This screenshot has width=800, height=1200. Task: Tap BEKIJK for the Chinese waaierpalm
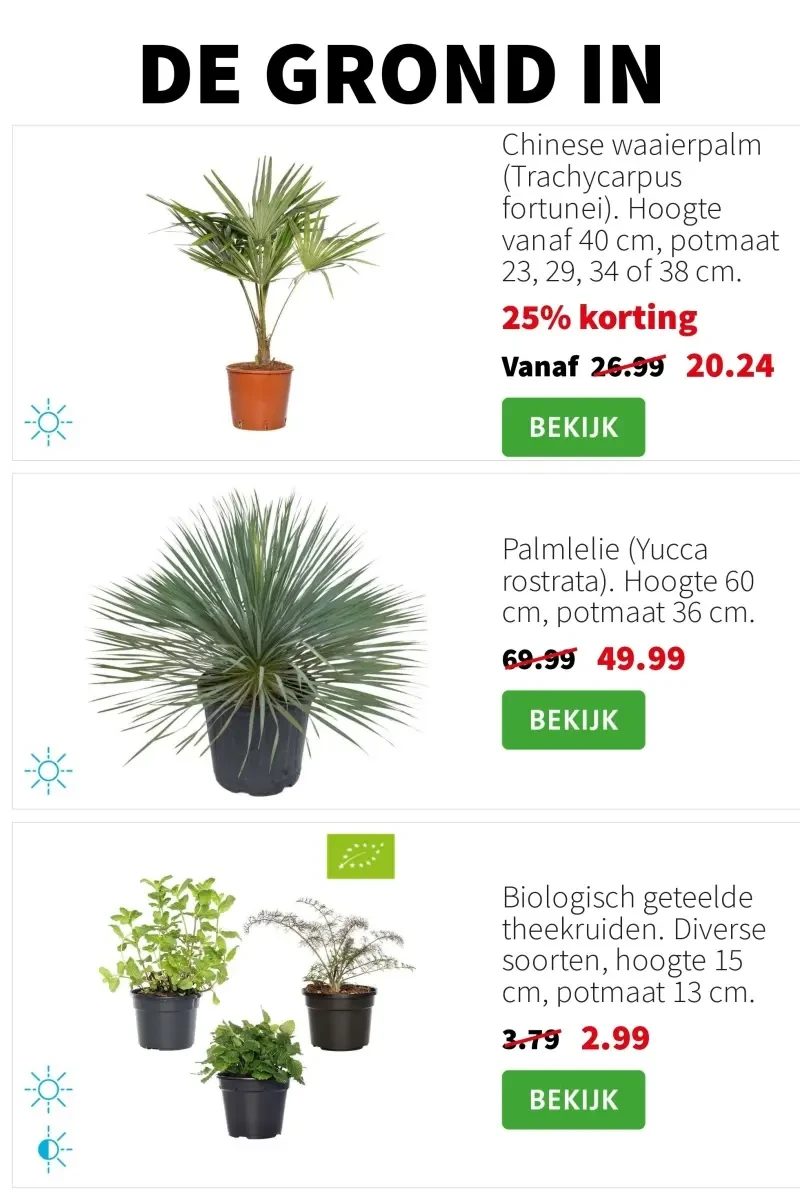pyautogui.click(x=573, y=427)
